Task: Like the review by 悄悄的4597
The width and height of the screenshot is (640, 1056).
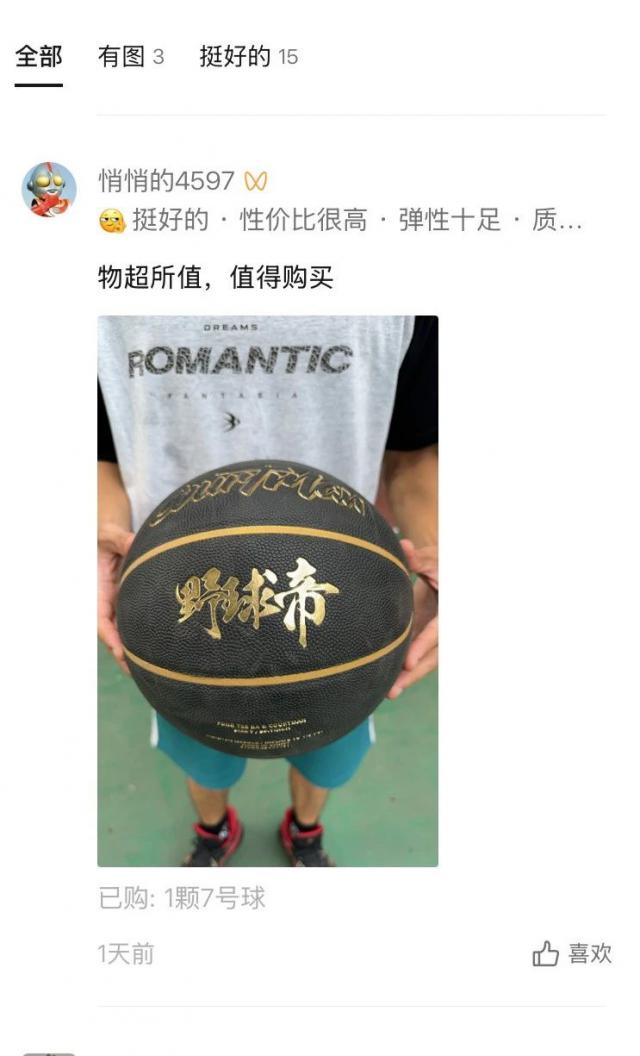Action: click(572, 953)
